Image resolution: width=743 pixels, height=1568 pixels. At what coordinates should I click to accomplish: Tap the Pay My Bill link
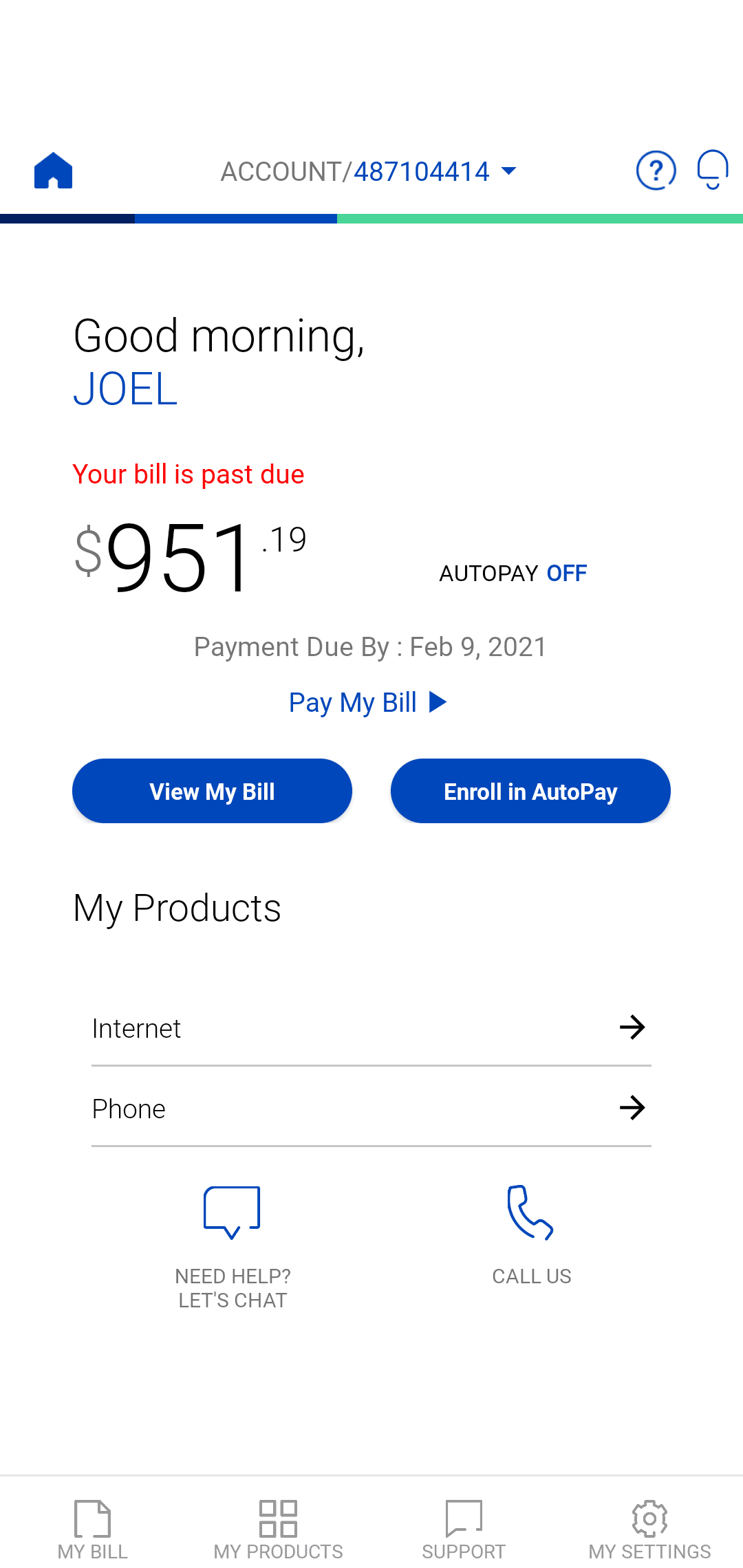pyautogui.click(x=367, y=703)
